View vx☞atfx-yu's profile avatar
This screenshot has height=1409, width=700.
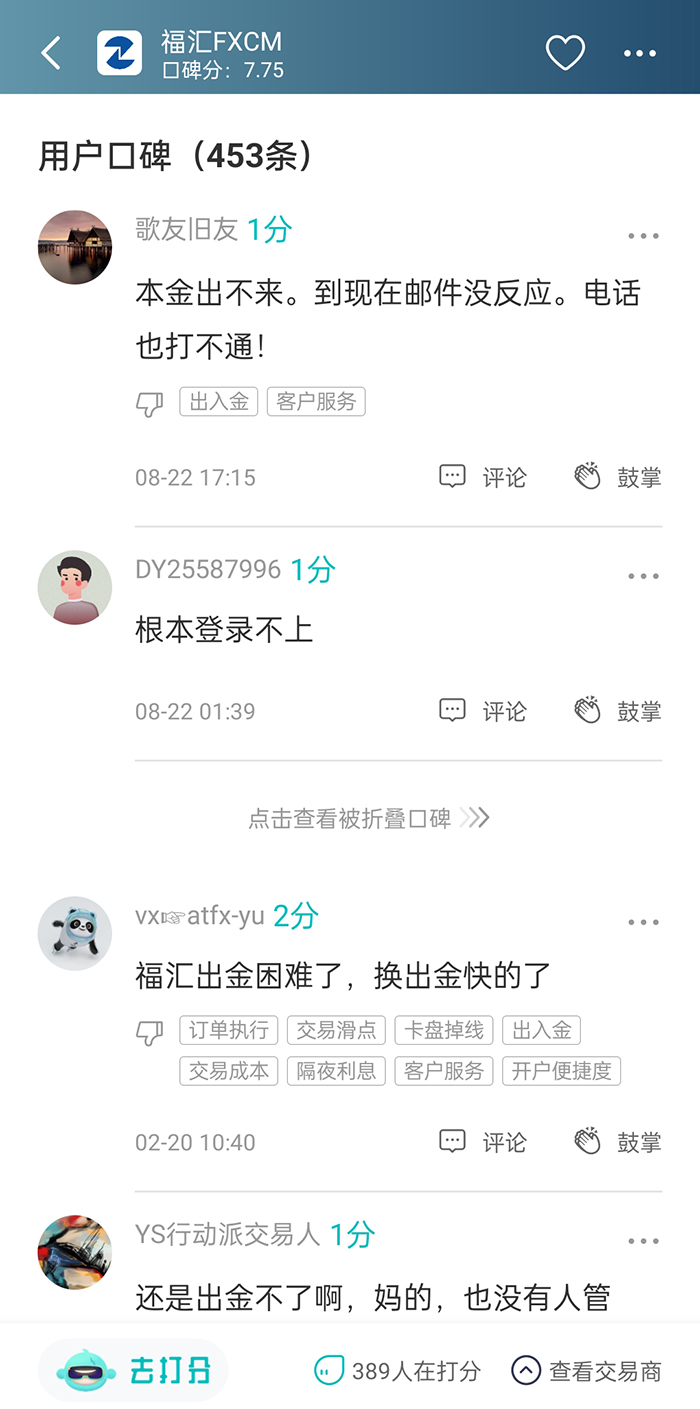point(75,933)
